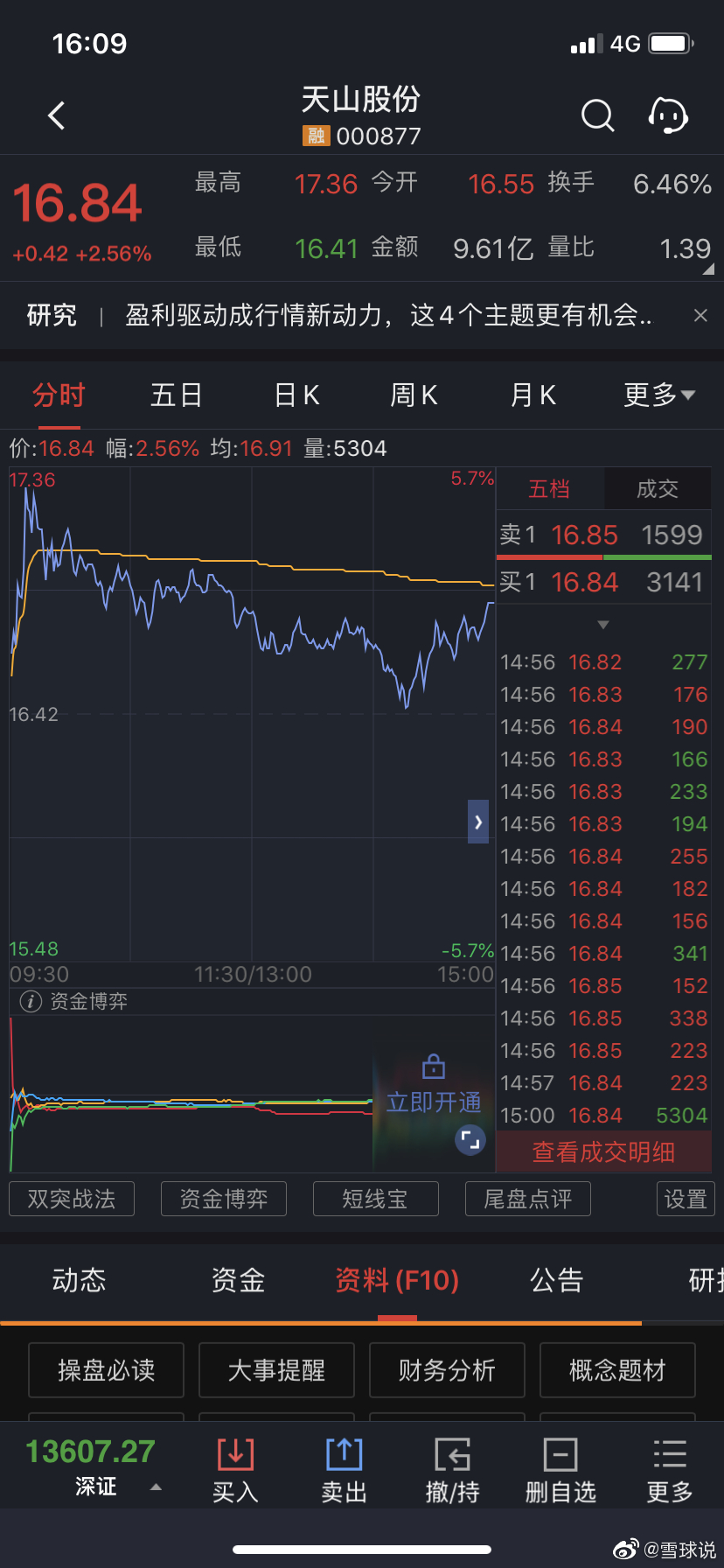Image resolution: width=724 pixels, height=1568 pixels.
Task: Go back using the arrow icon
Action: [57, 115]
